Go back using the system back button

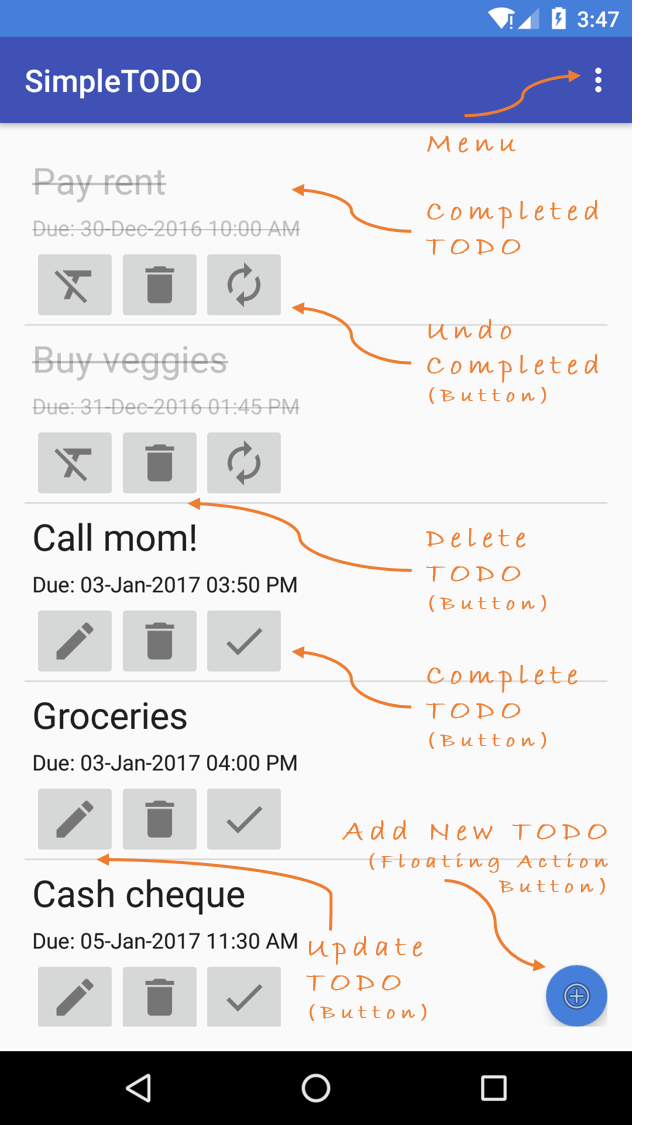point(139,1088)
